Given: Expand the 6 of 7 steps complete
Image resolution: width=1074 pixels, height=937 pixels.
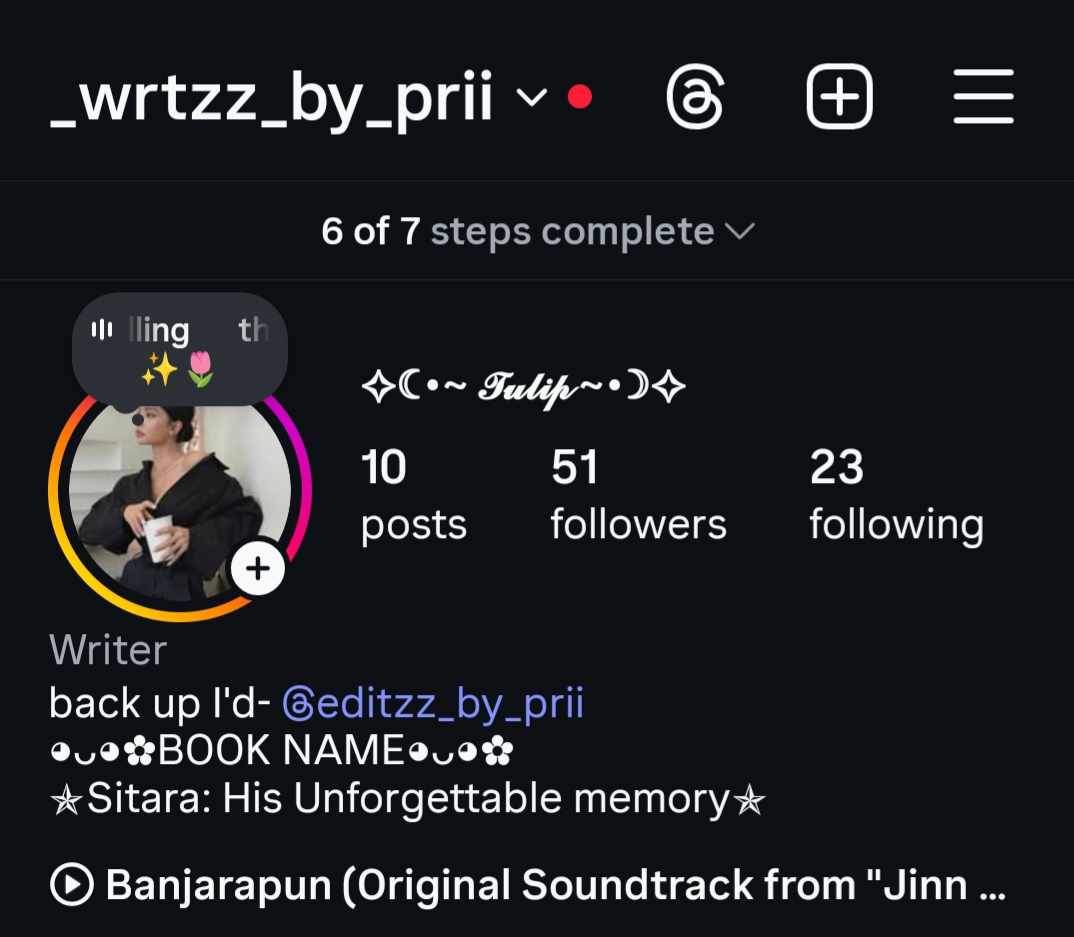Looking at the screenshot, I should [537, 232].
